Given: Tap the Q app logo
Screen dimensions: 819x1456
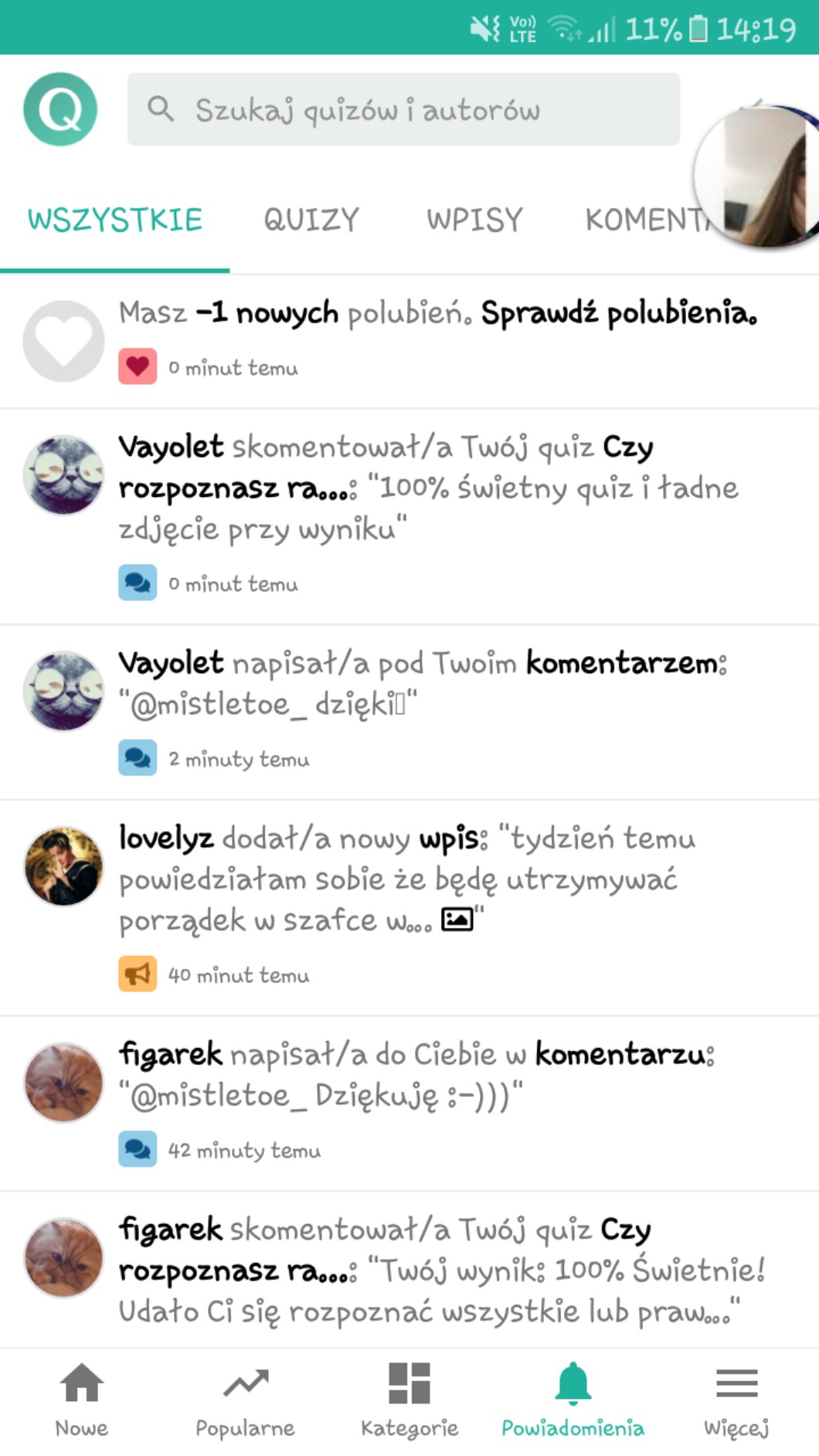Looking at the screenshot, I should point(60,109).
